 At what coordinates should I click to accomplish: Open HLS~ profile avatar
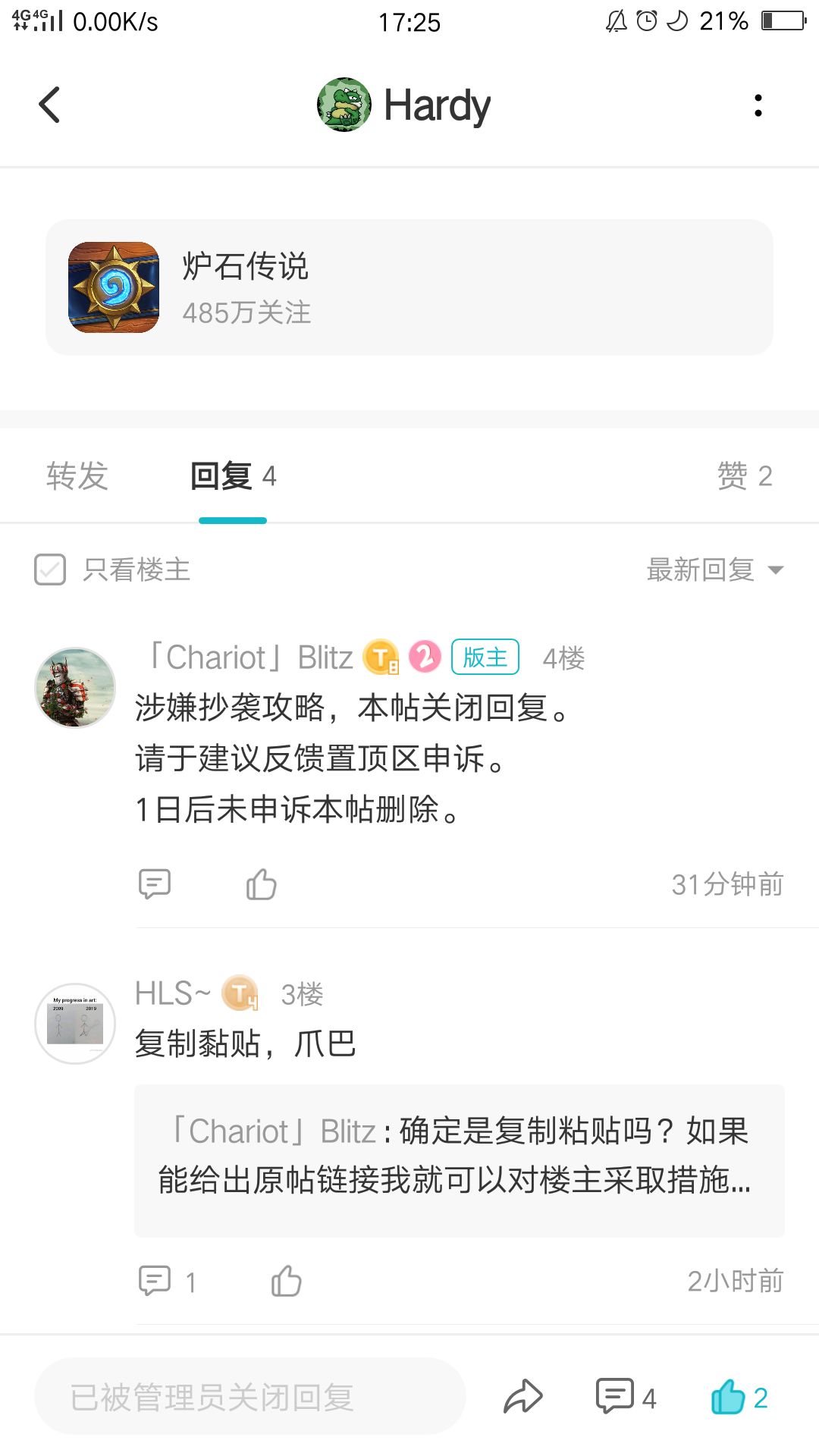point(75,1024)
